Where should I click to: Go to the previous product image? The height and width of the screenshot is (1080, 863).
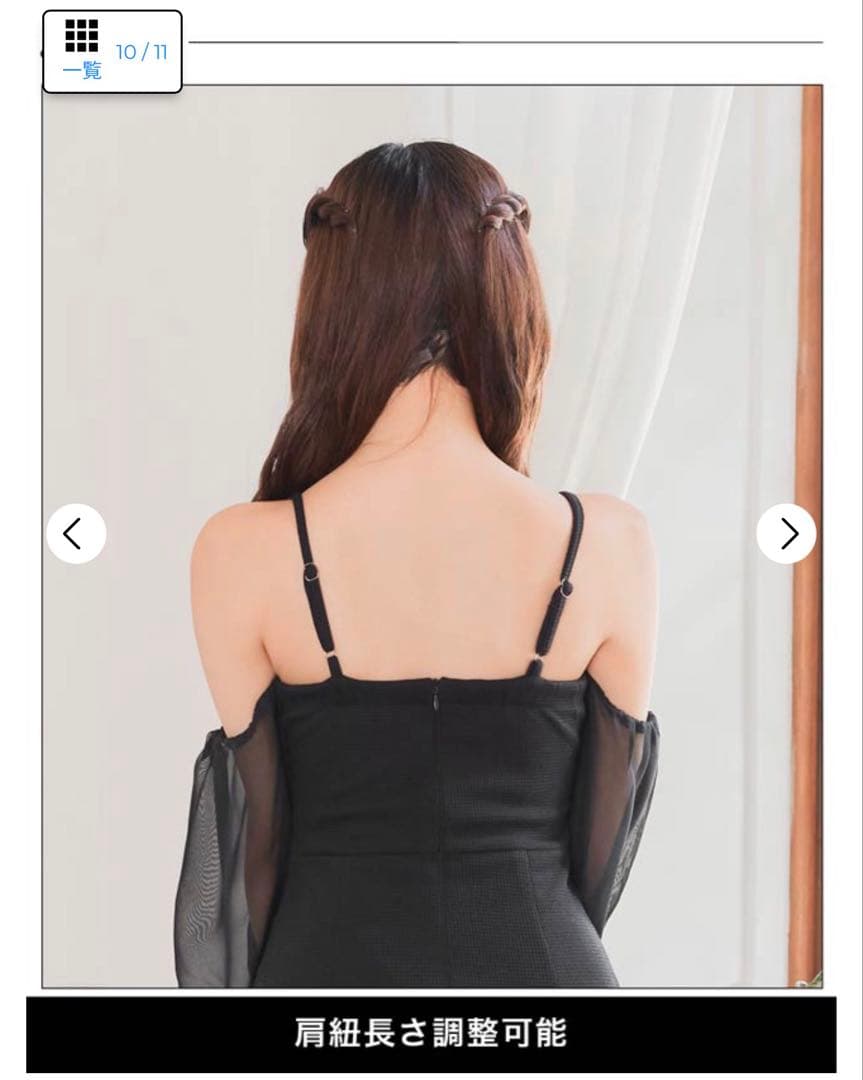coord(75,534)
